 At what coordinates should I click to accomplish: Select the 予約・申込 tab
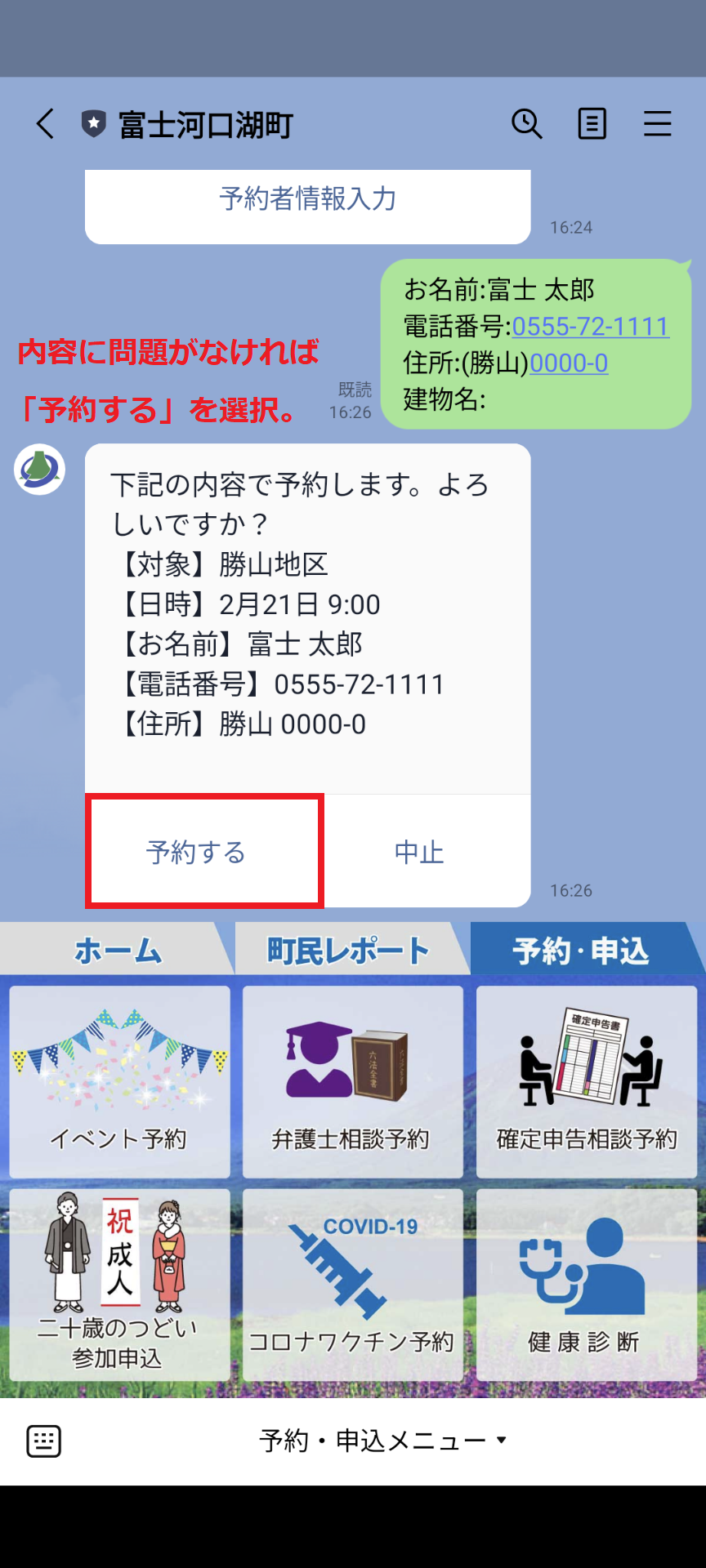coord(581,951)
